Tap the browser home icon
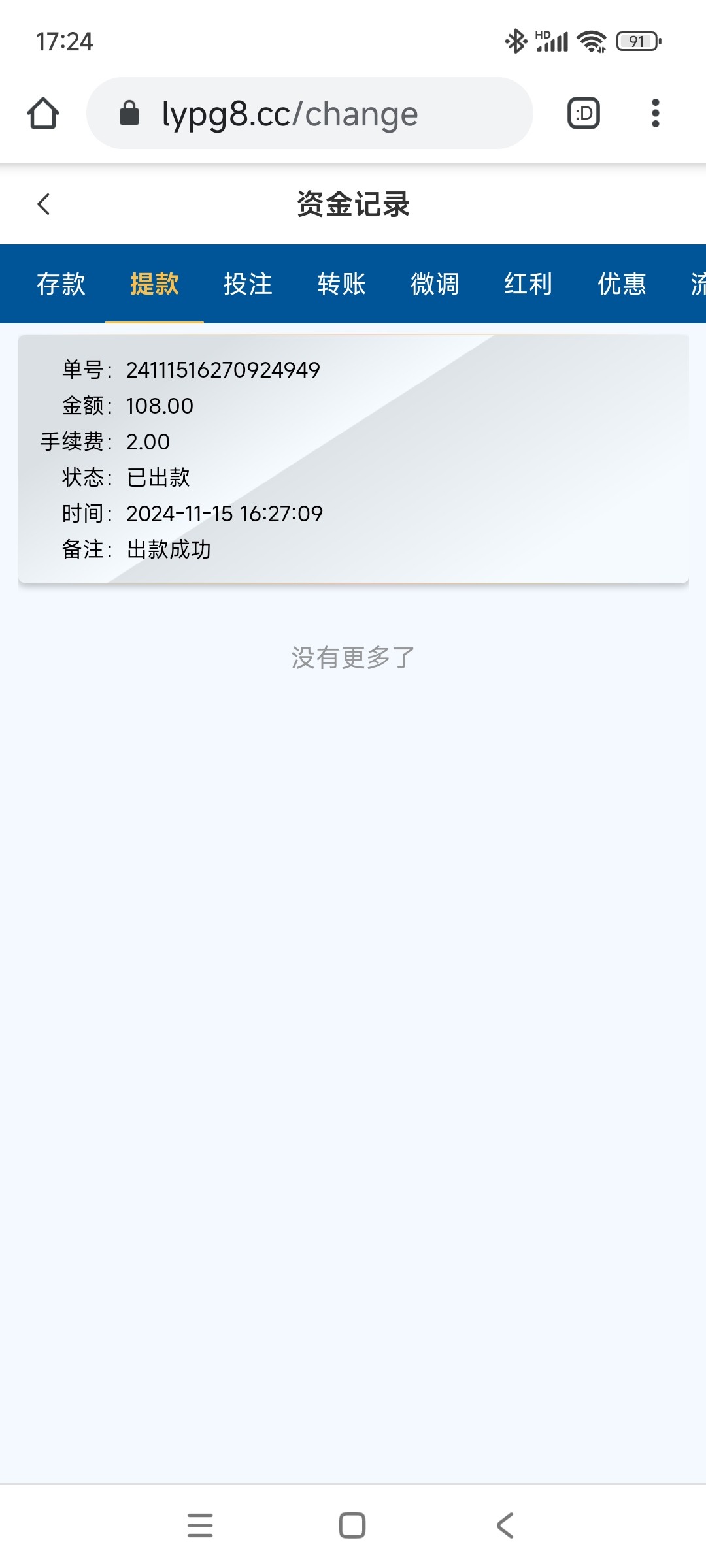 click(43, 114)
